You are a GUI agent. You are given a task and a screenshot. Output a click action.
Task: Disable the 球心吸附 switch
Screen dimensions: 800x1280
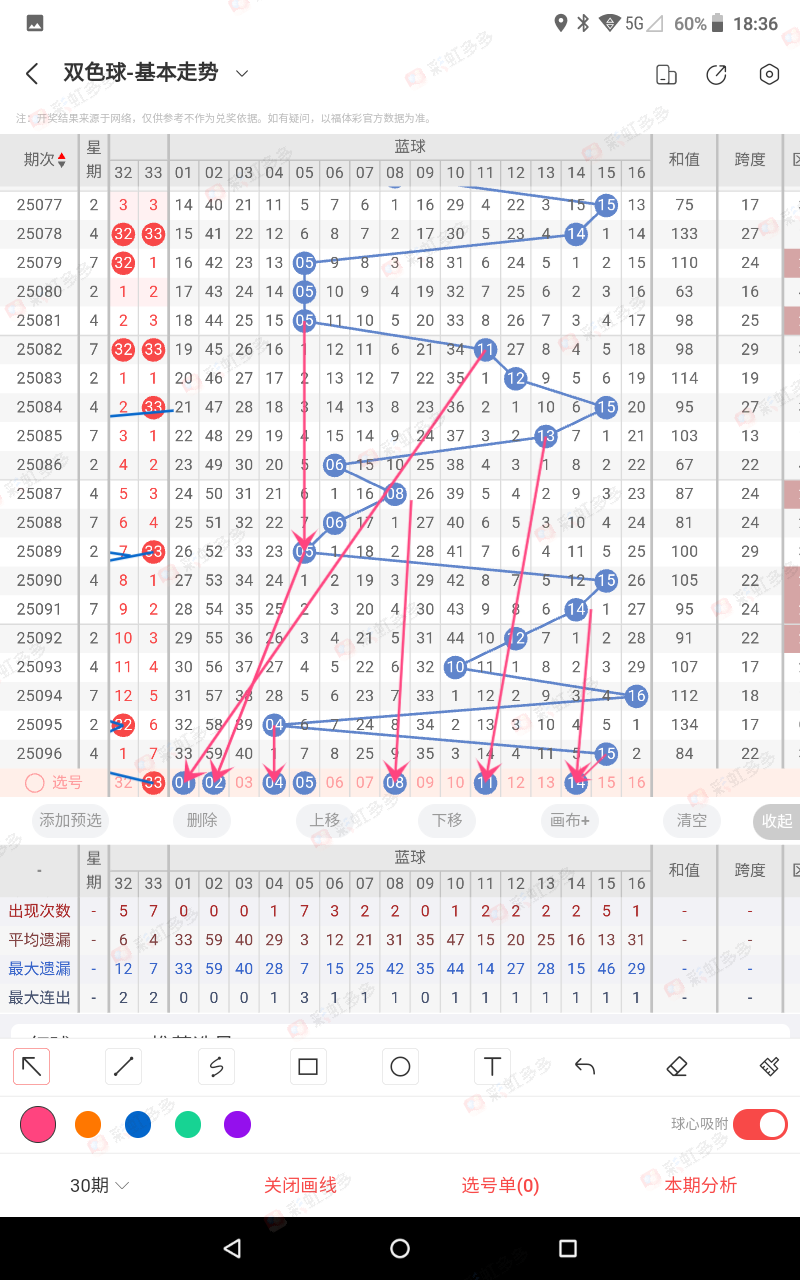coord(760,1125)
